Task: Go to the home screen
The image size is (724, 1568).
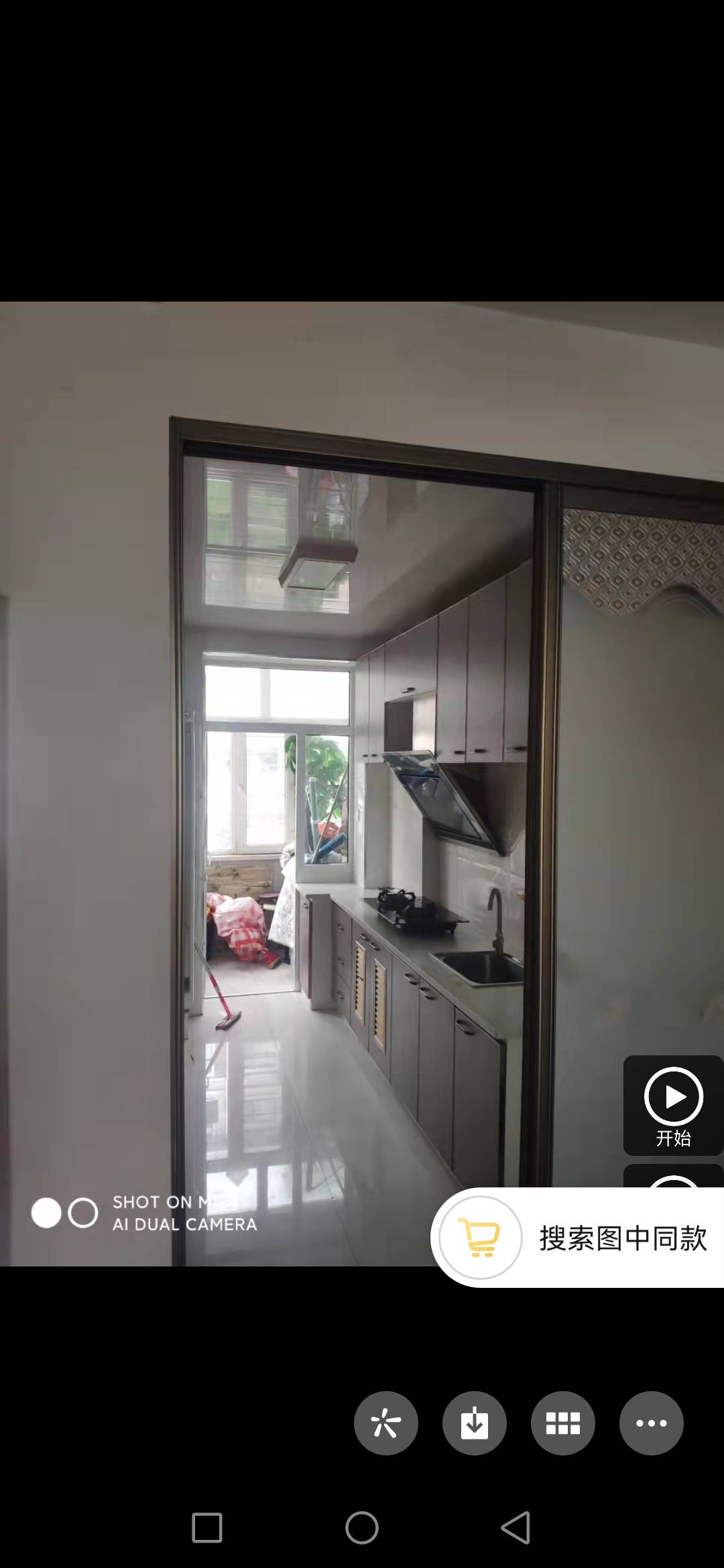Action: pos(362,1528)
